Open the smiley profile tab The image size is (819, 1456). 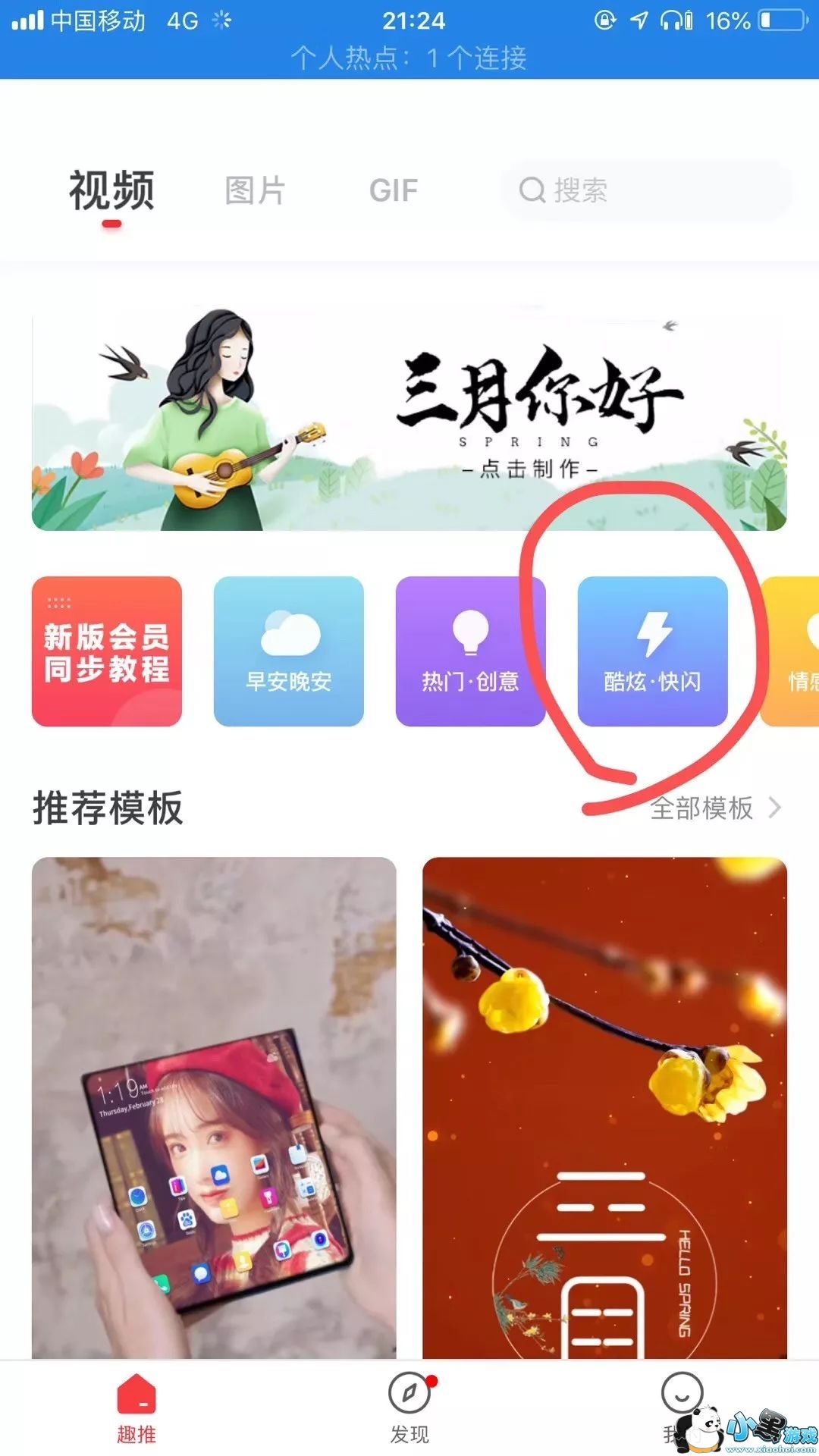coord(682,1408)
